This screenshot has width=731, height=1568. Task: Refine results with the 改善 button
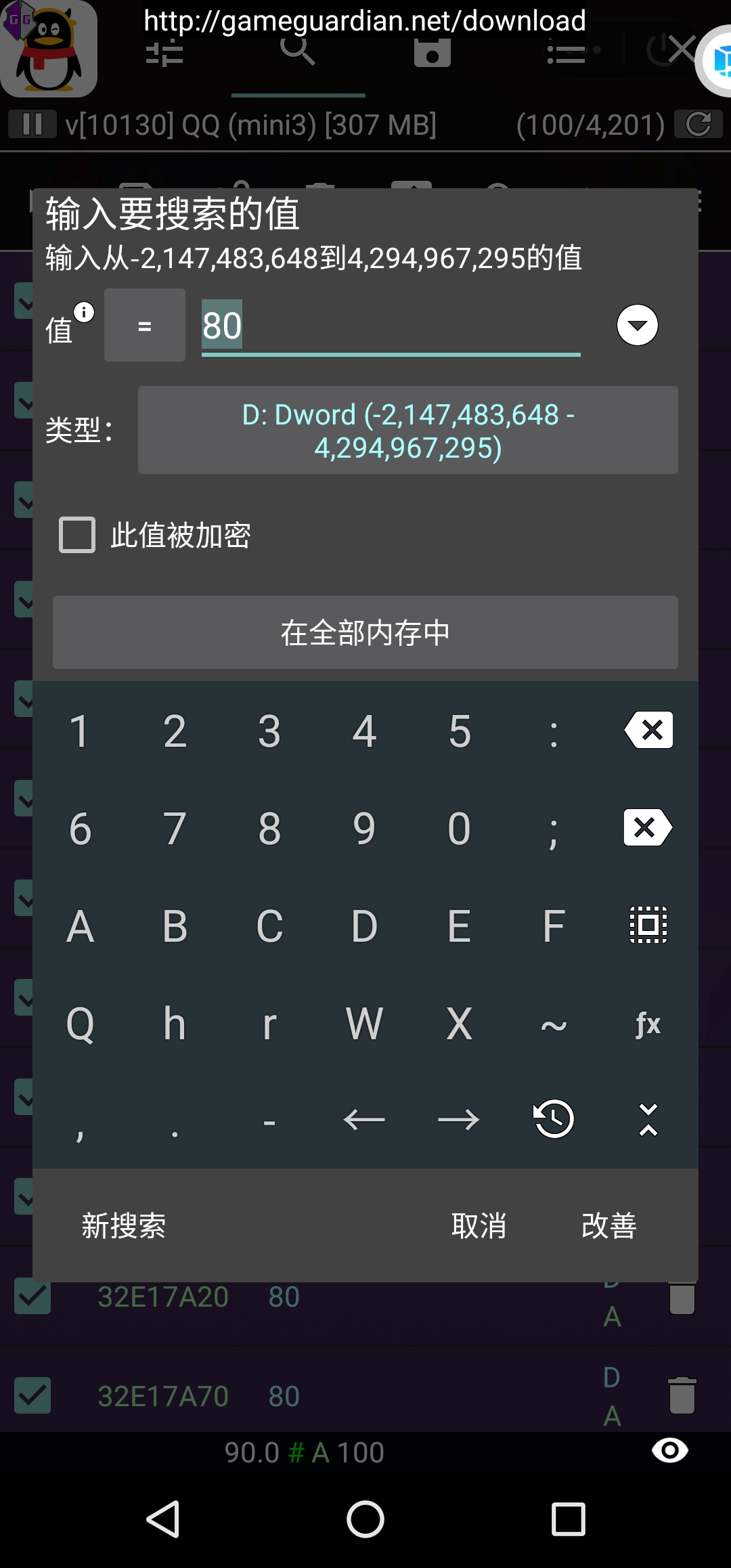(608, 1225)
